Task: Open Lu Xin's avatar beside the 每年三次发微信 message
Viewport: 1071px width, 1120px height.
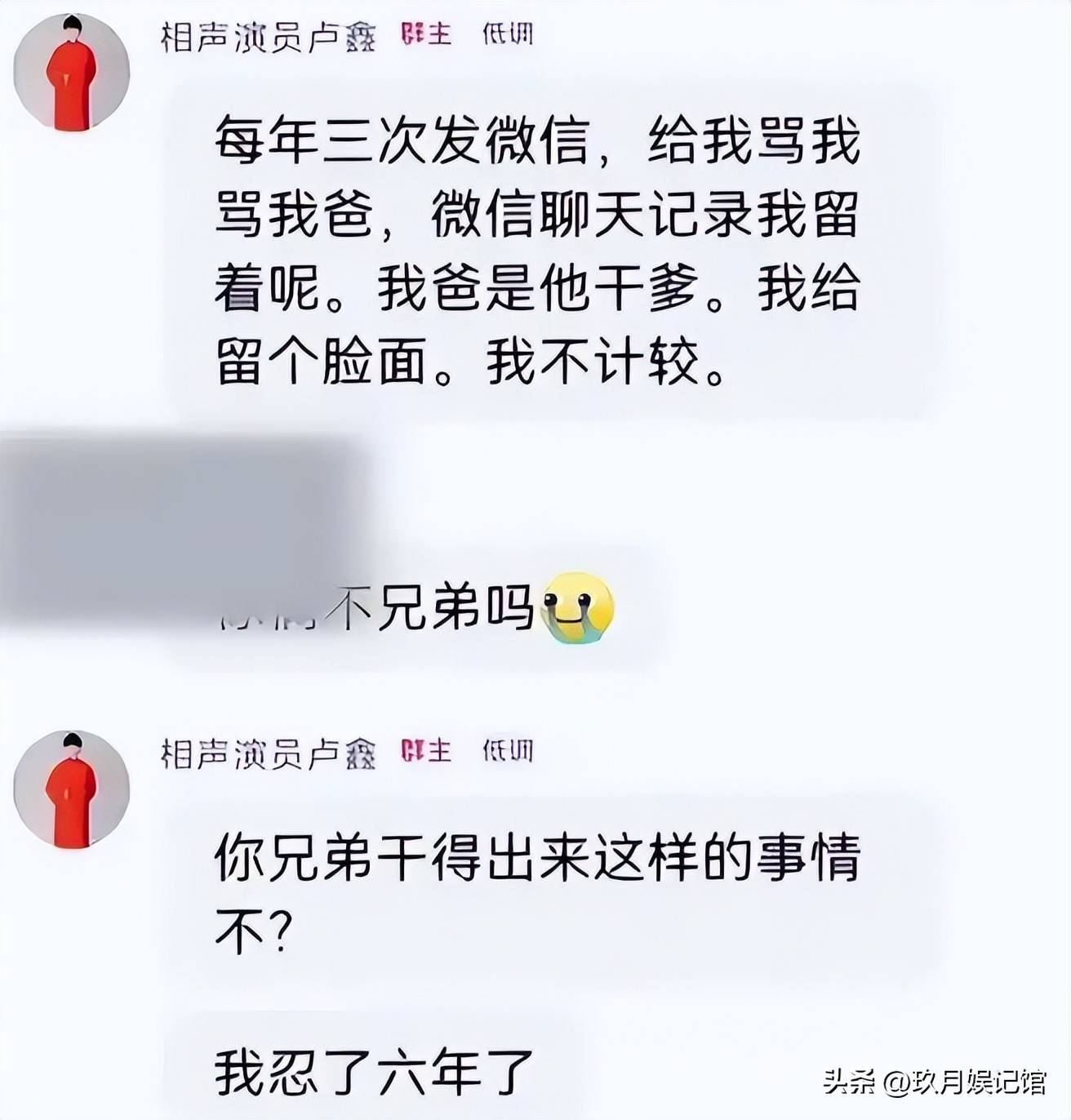Action: [x=72, y=71]
